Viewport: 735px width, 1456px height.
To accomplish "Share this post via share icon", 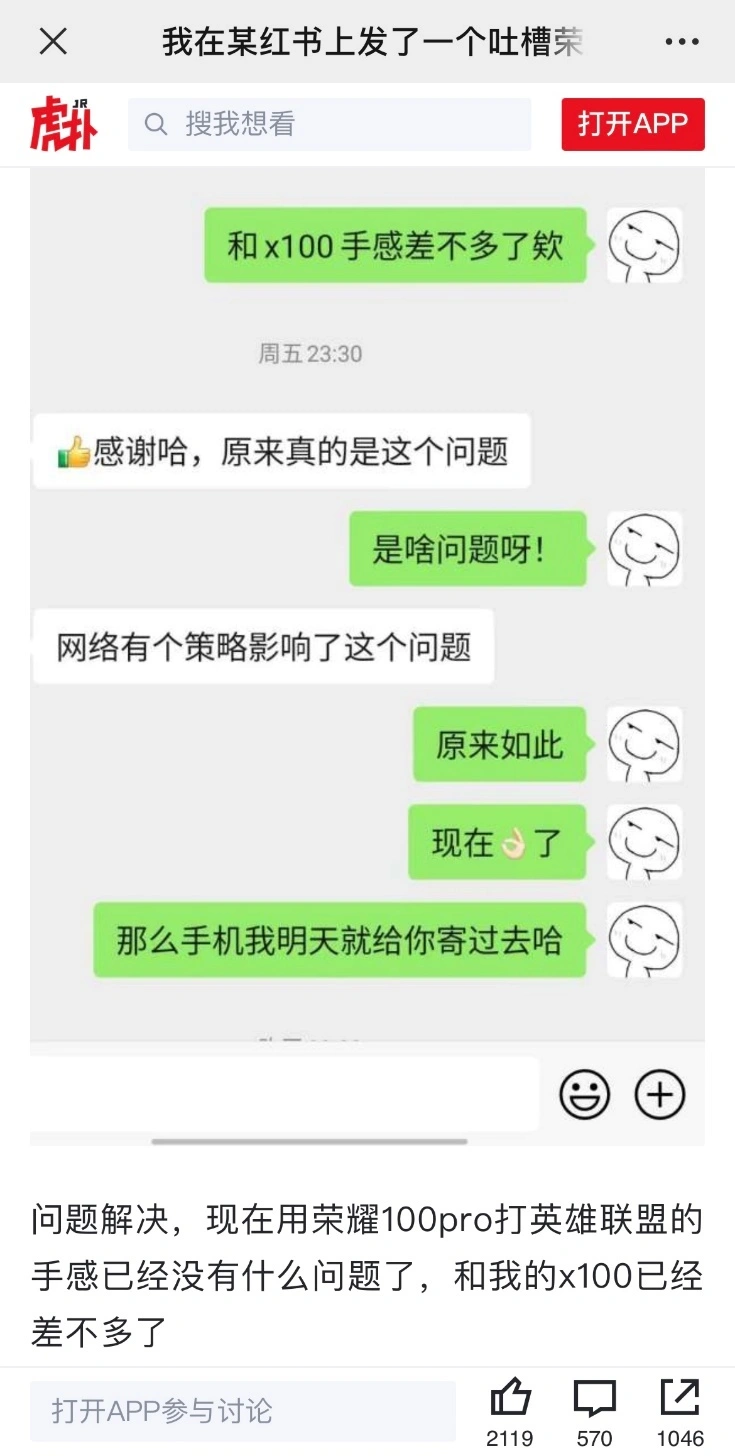I will coord(680,1399).
